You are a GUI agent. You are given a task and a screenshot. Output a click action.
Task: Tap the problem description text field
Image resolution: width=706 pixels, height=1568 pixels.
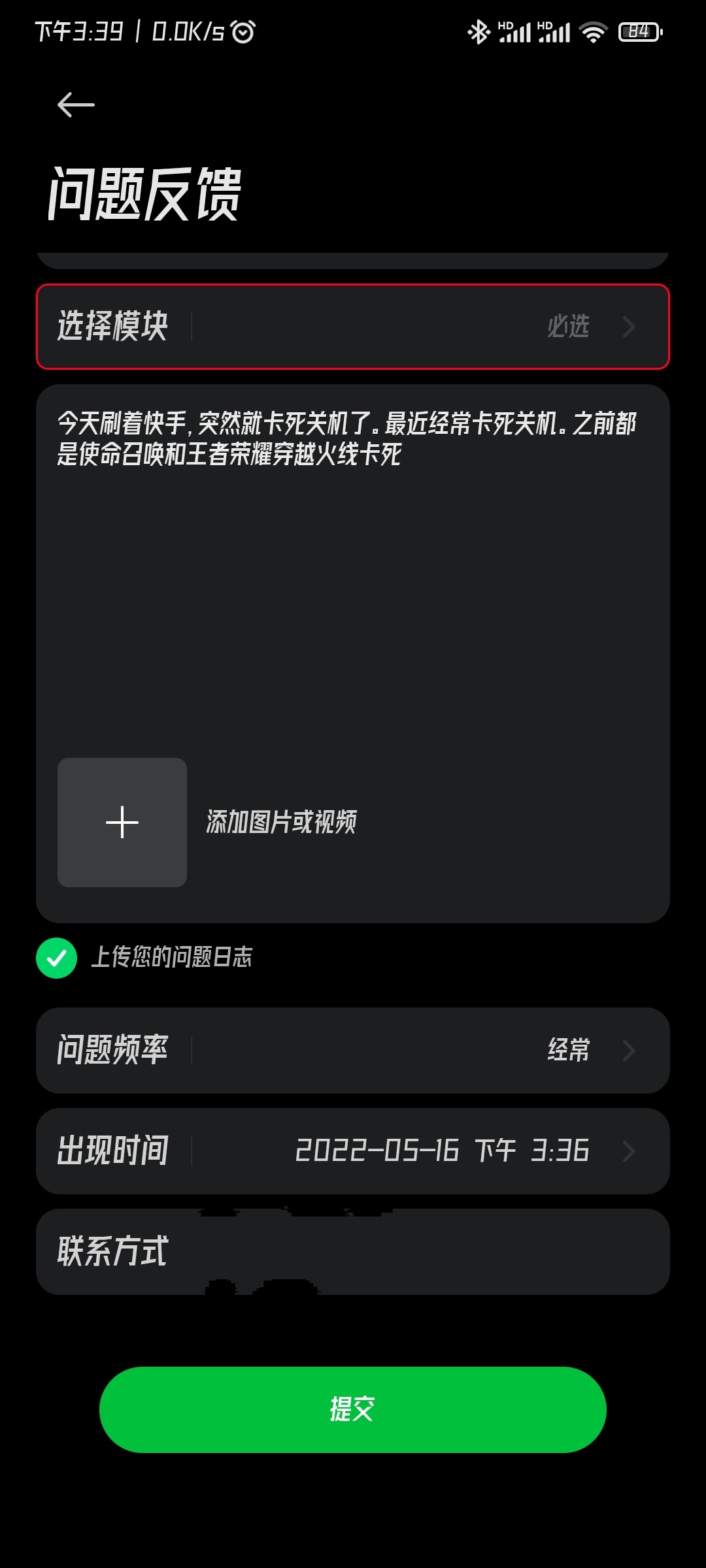click(353, 568)
